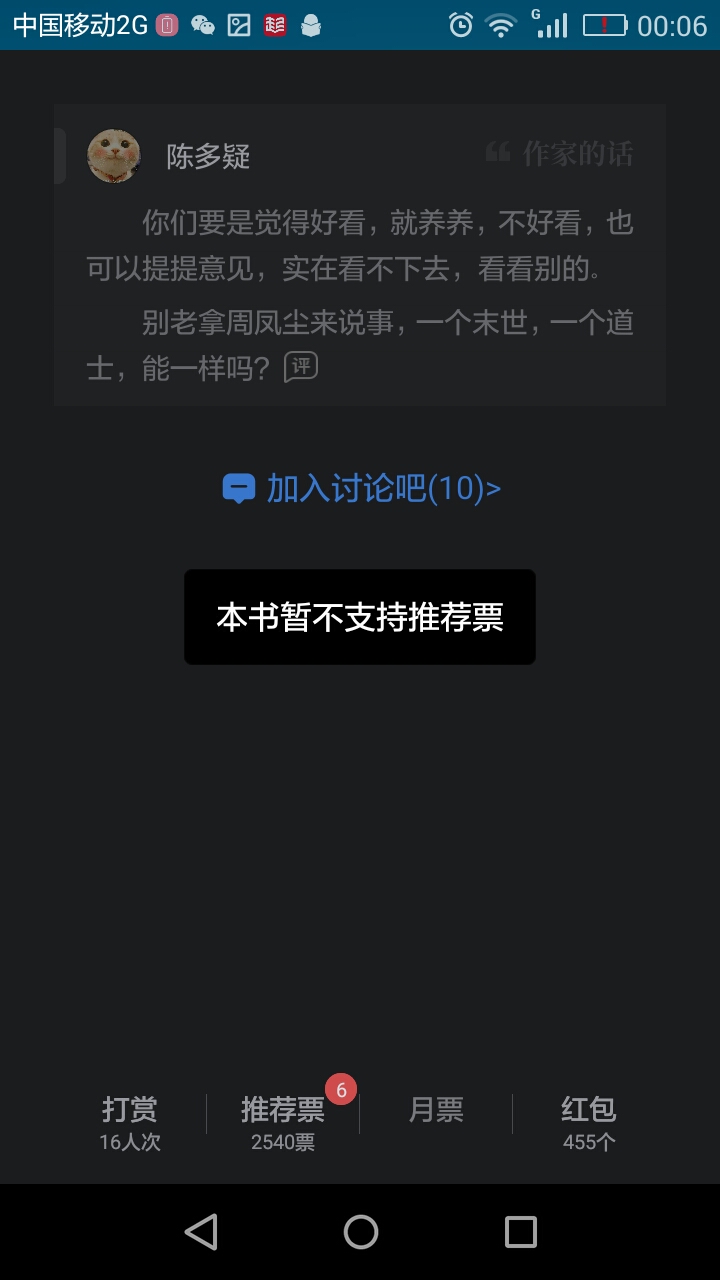
Task: Tap 推荐票 with 2540票
Action: click(x=283, y=1122)
